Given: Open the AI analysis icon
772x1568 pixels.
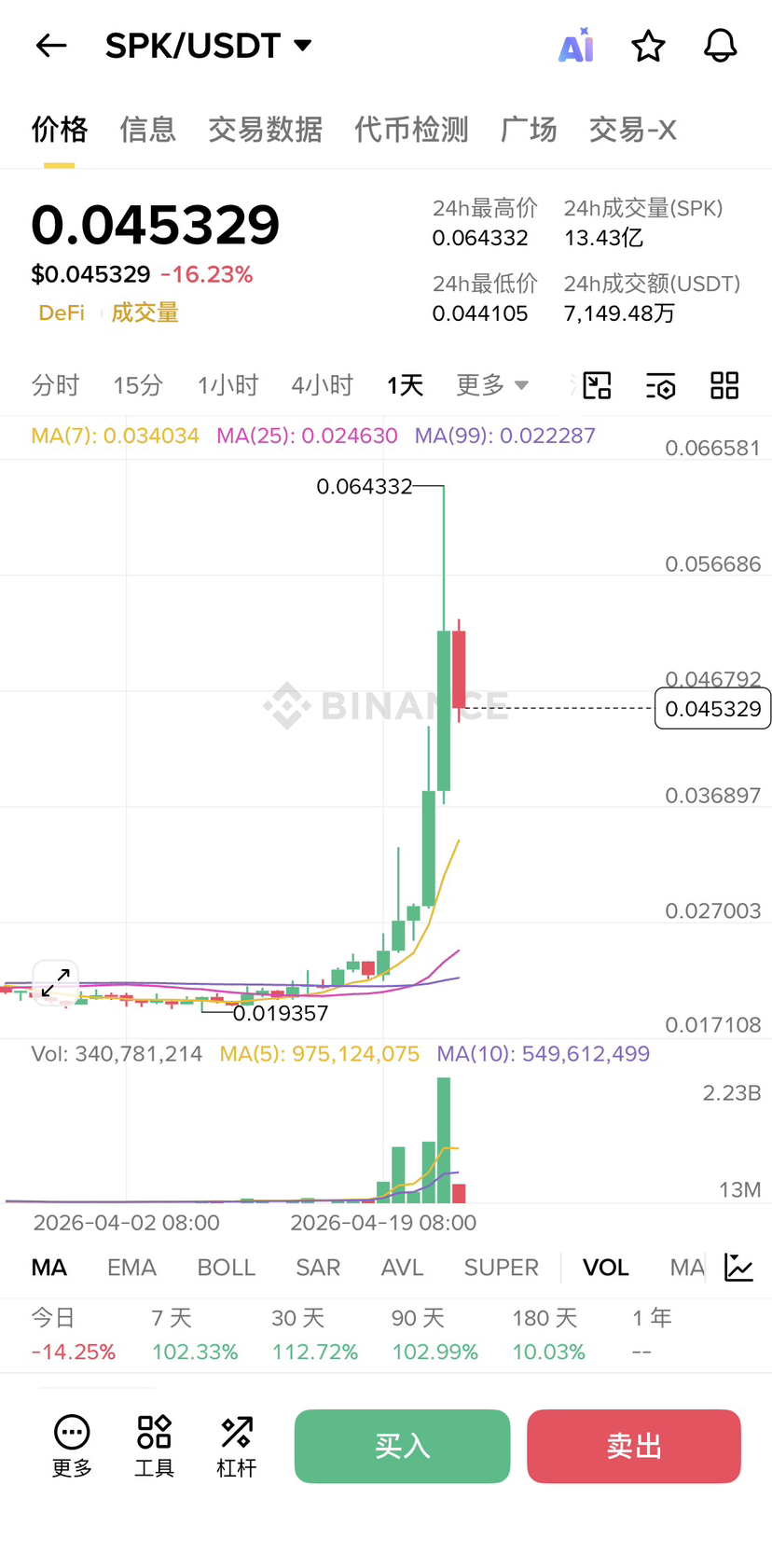Looking at the screenshot, I should pos(576,46).
